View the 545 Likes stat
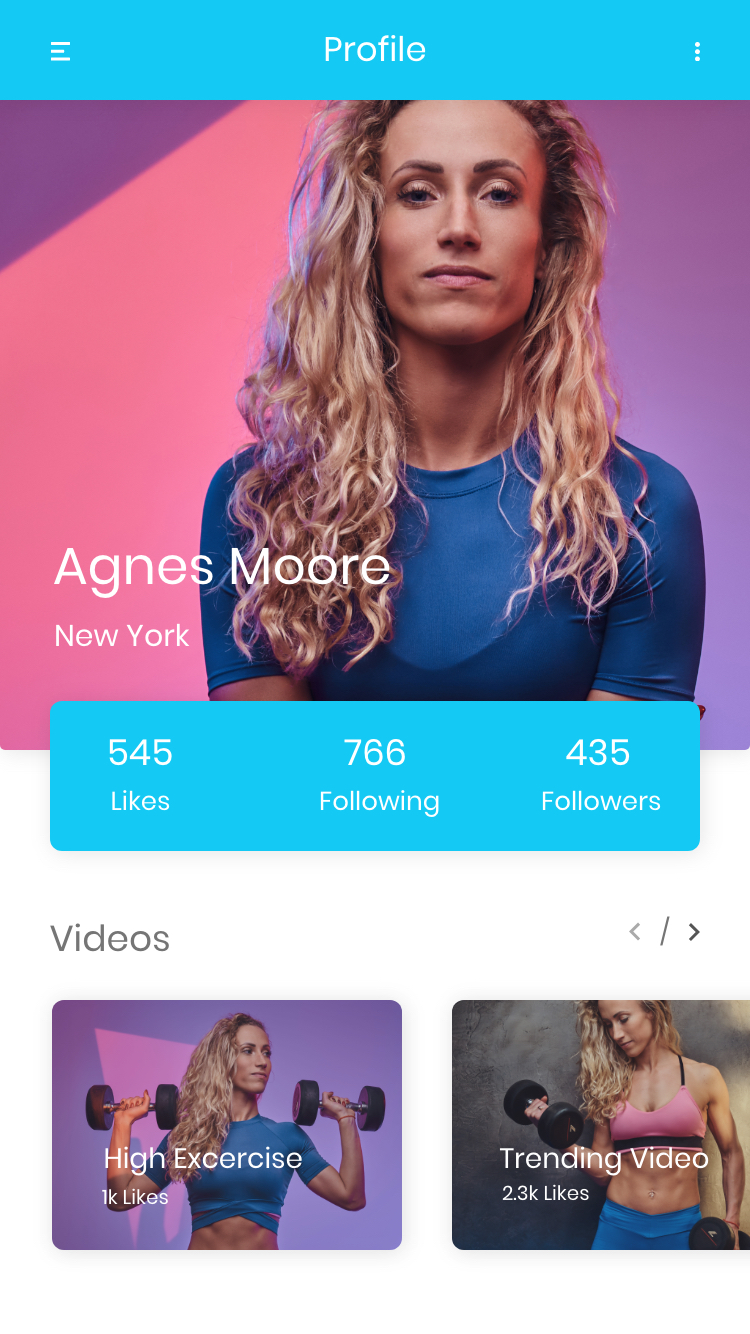Screen dimensions: 750x1334 click(140, 775)
